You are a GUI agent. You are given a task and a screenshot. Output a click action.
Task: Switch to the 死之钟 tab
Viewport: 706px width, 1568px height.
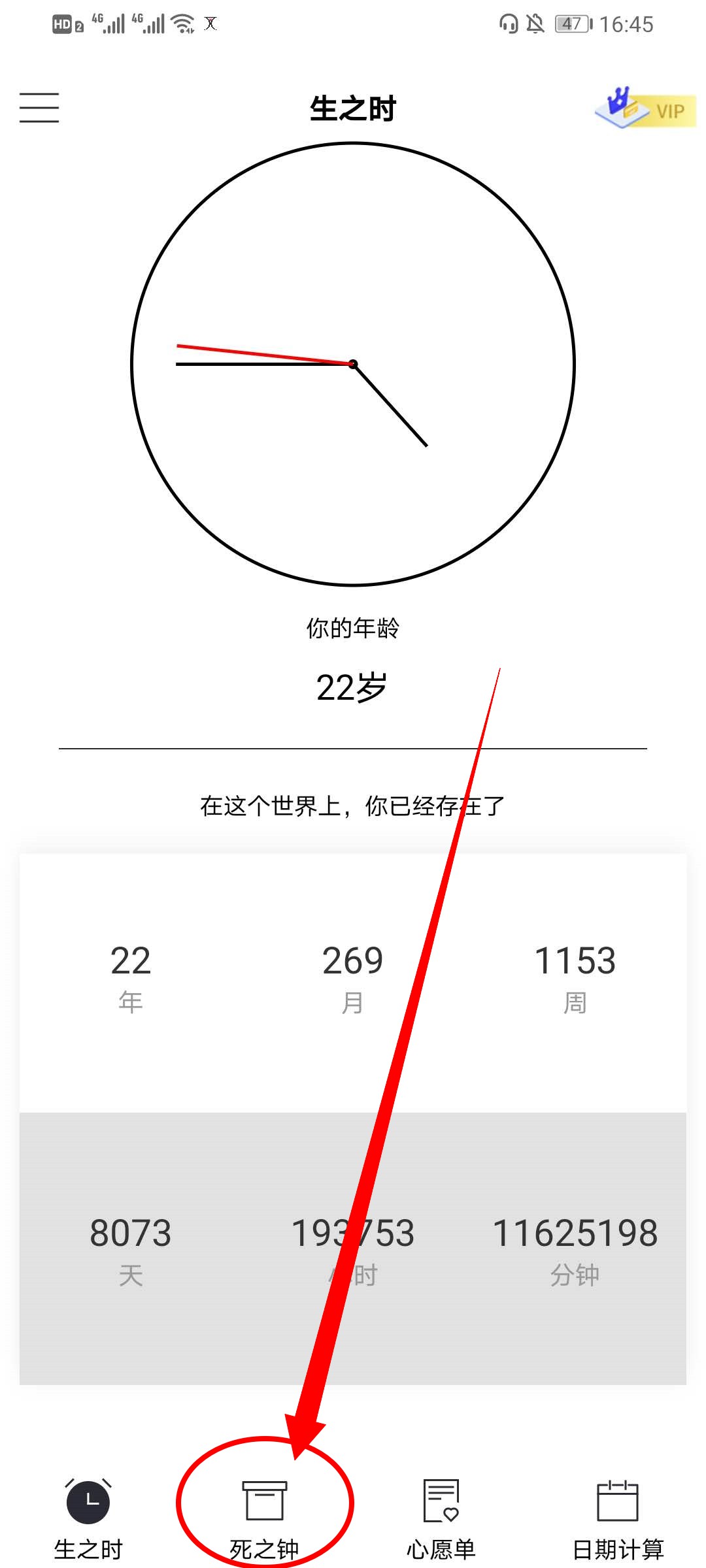[263, 1516]
